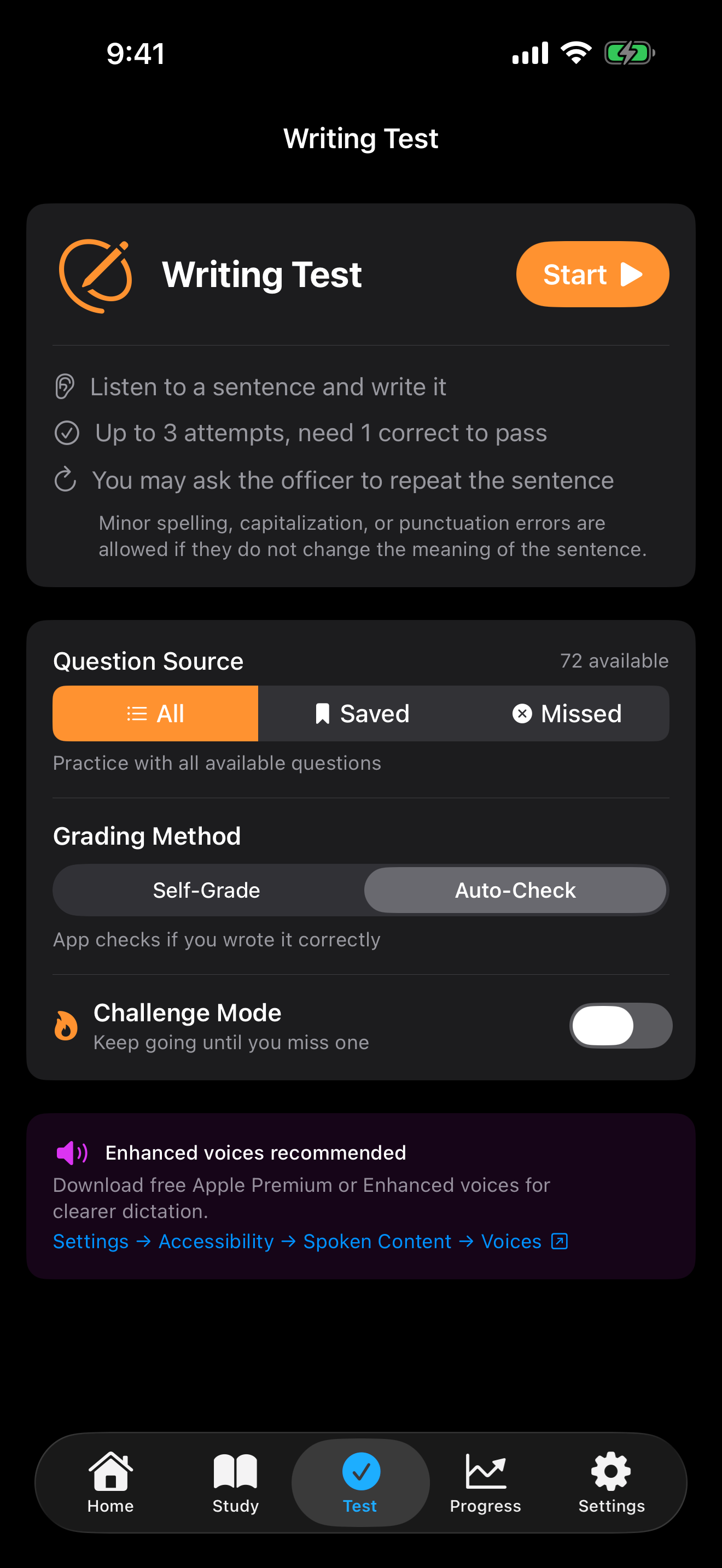Image resolution: width=722 pixels, height=1568 pixels.
Task: Start the Writing Test
Action: tap(592, 274)
